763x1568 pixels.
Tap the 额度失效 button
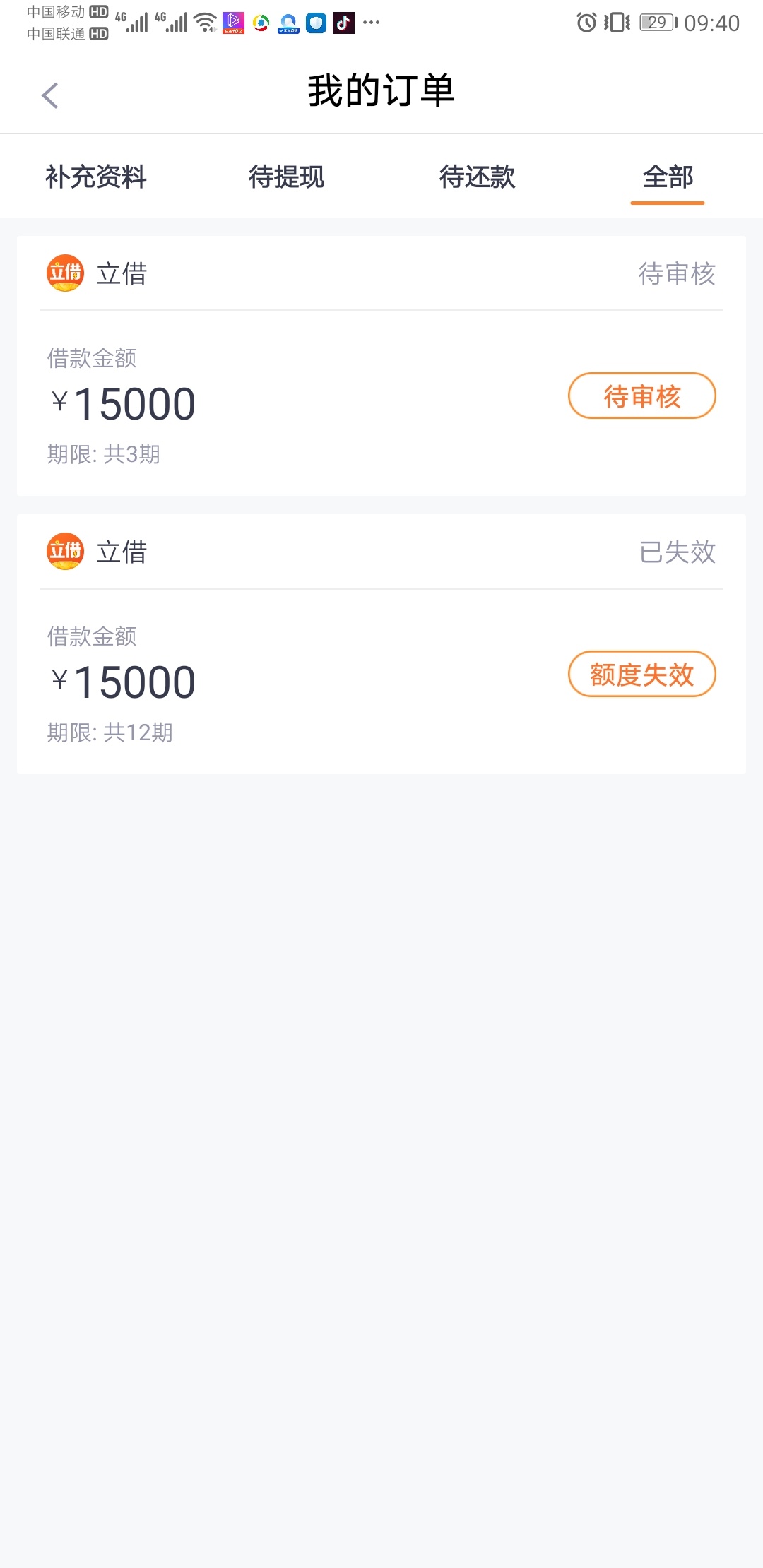(x=641, y=674)
